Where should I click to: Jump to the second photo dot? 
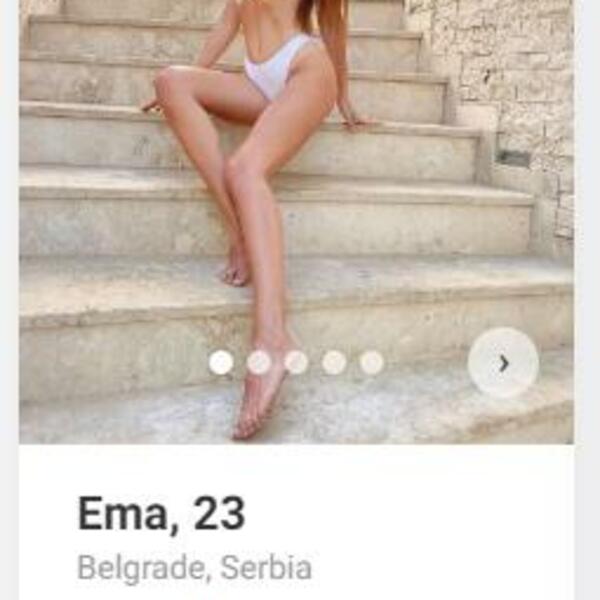pyautogui.click(x=259, y=363)
